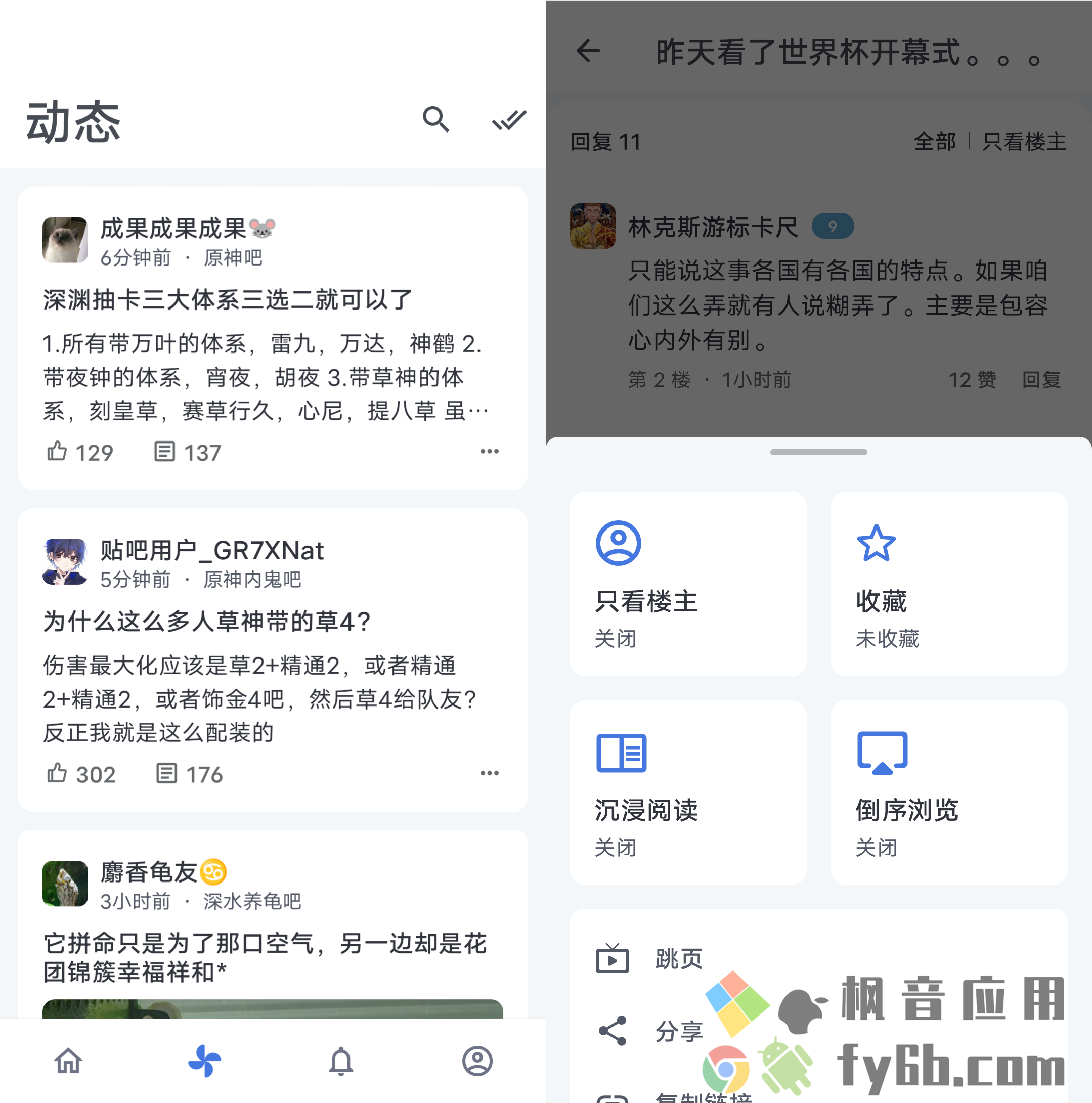Switch to the profile tab
The height and width of the screenshot is (1103, 1092).
(x=477, y=1062)
